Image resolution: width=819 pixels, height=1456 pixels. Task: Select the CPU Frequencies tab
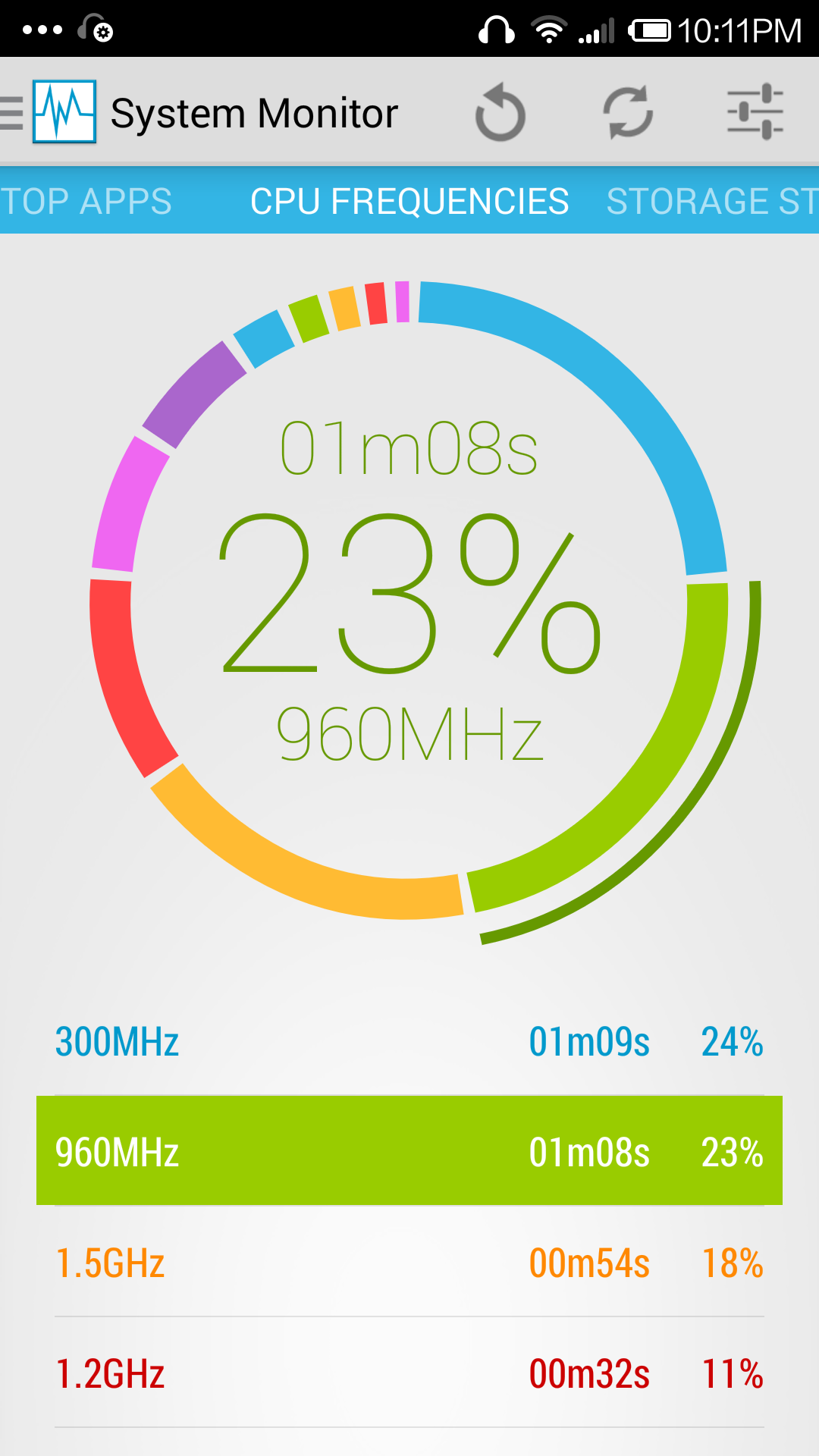click(409, 202)
